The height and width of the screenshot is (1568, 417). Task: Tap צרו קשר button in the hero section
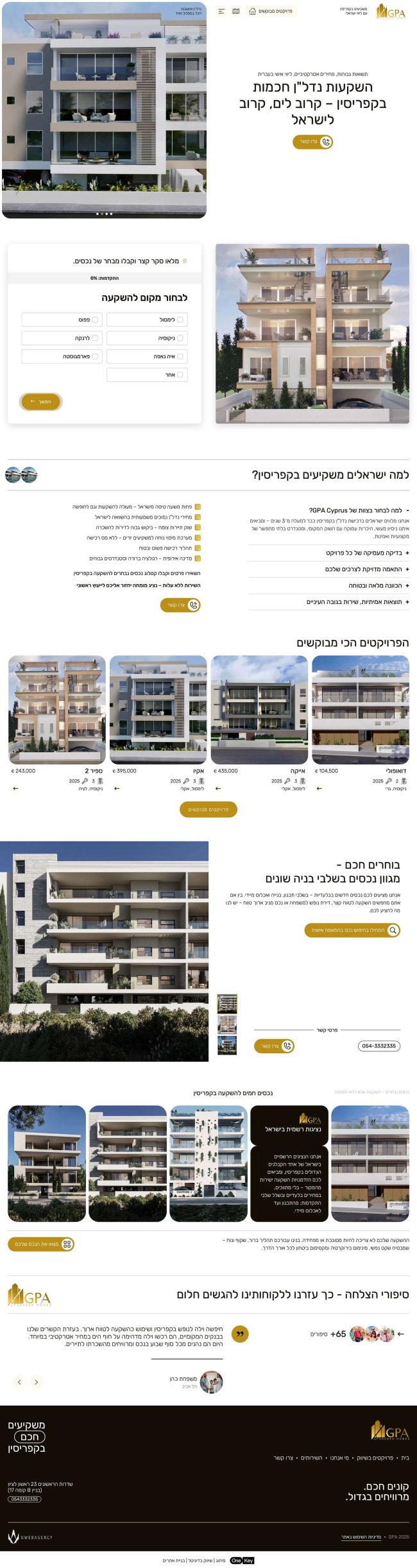(x=313, y=142)
